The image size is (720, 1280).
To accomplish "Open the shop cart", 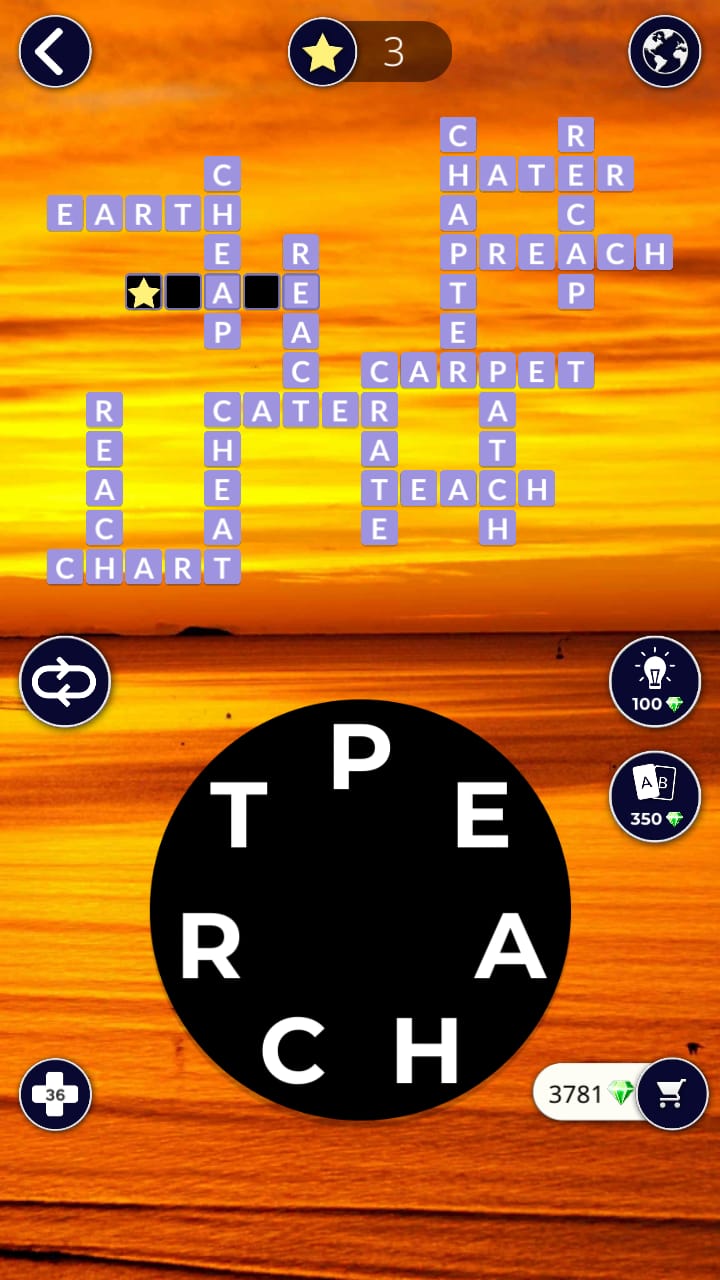I will pyautogui.click(x=672, y=1094).
